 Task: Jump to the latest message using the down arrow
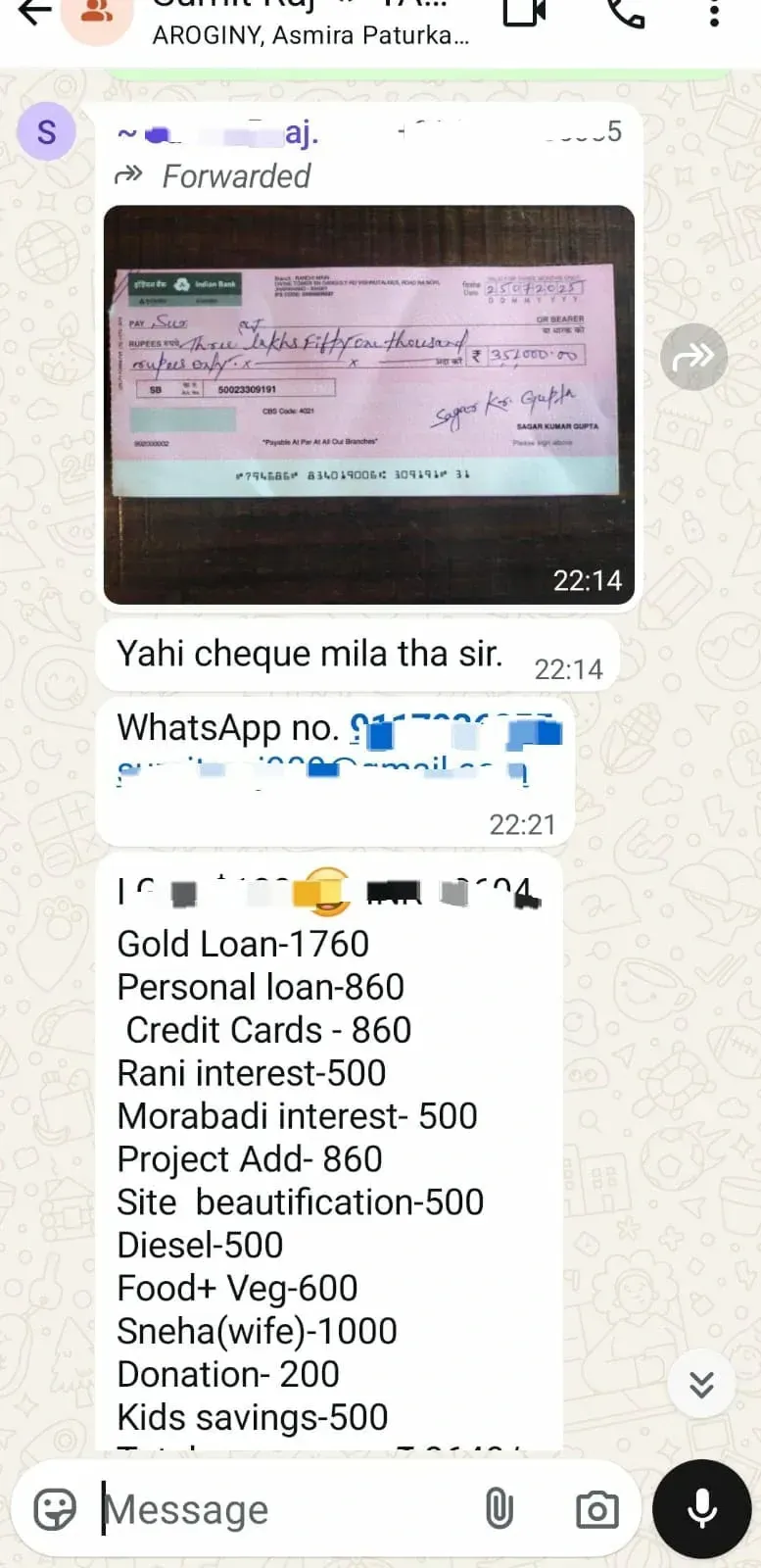tap(701, 1384)
